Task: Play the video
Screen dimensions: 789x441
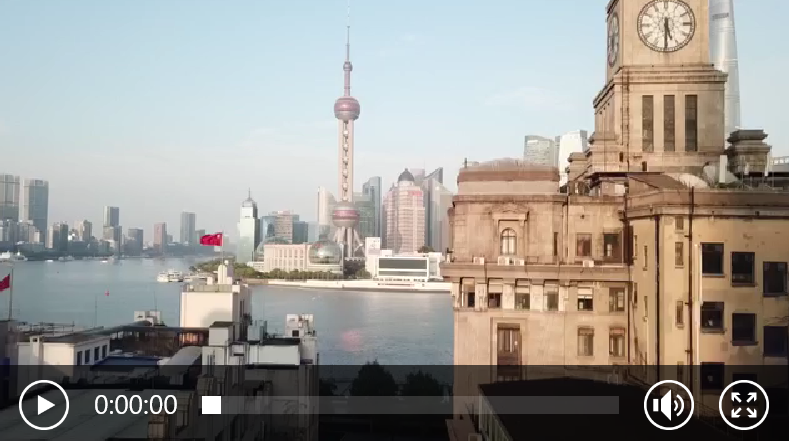Action: pos(44,405)
